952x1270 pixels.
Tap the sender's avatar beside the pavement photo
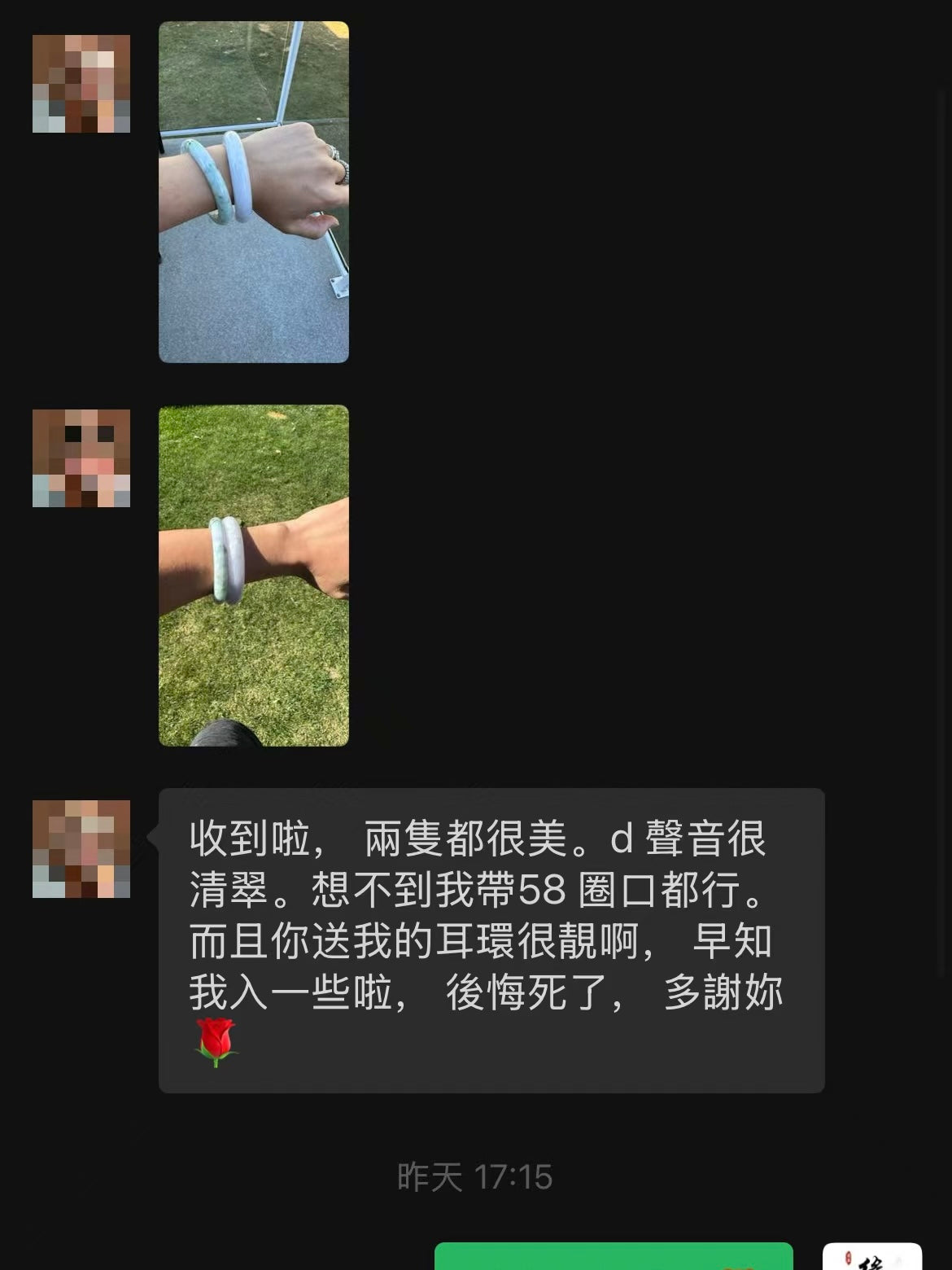tap(81, 84)
